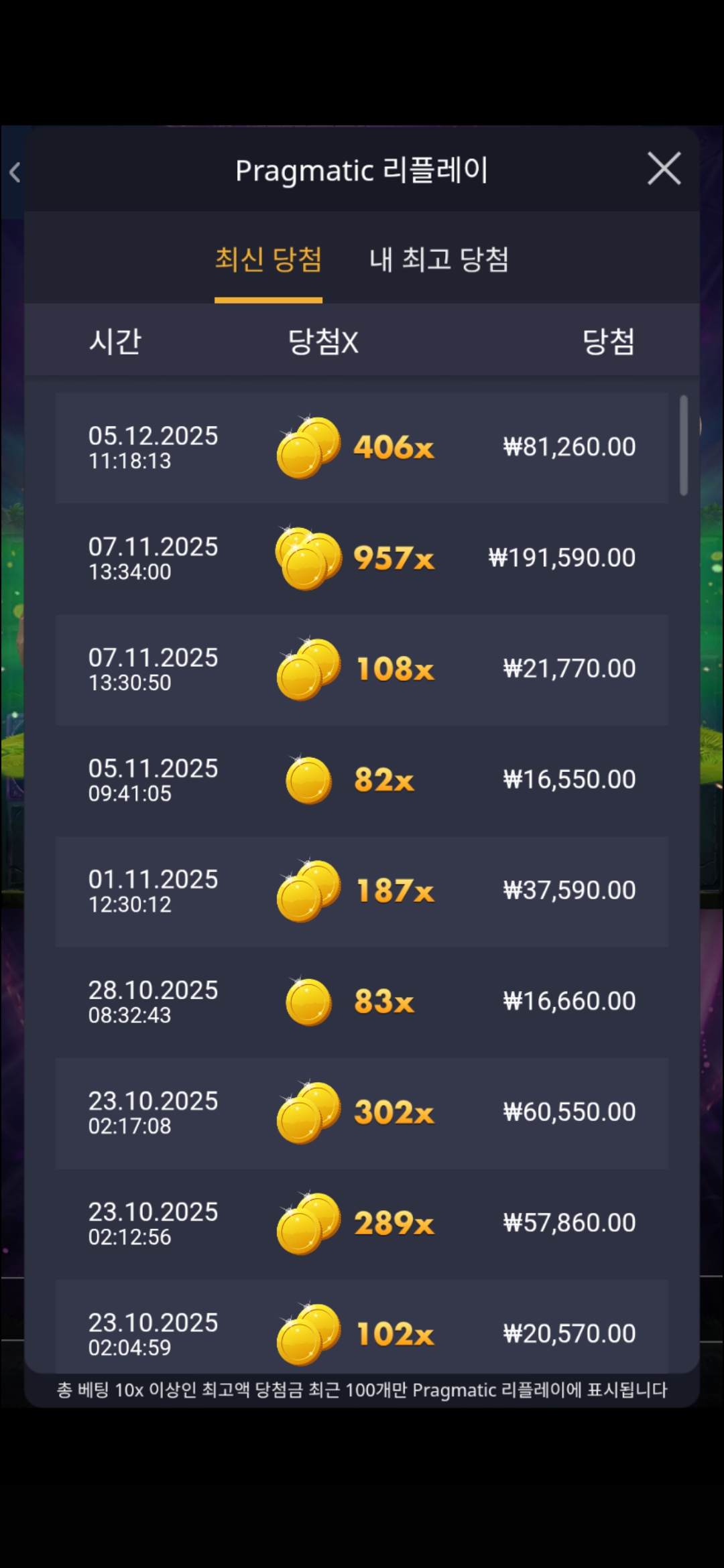View the 82x win replay
Screen dimensions: 724x1568
(x=362, y=780)
